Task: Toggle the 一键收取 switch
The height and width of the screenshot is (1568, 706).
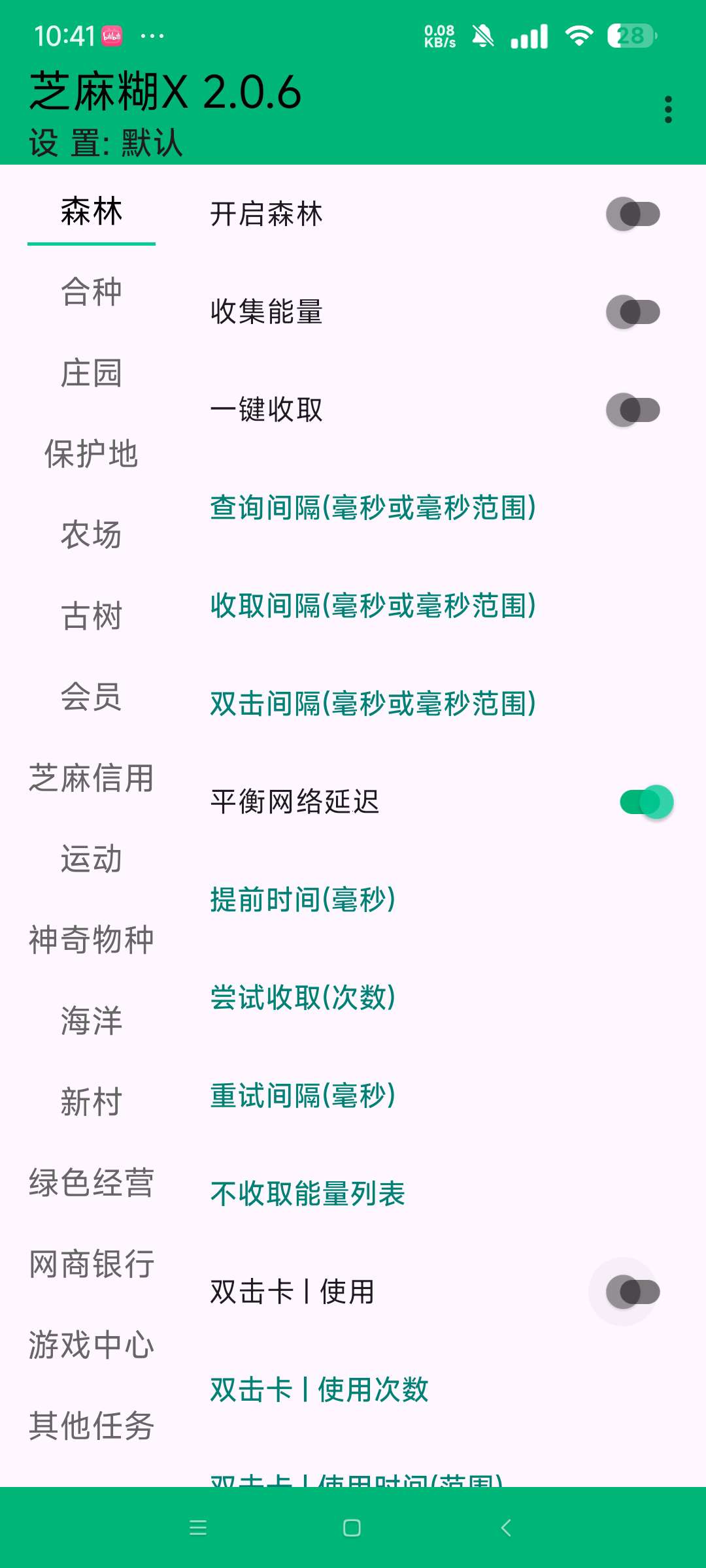Action: pos(633,410)
